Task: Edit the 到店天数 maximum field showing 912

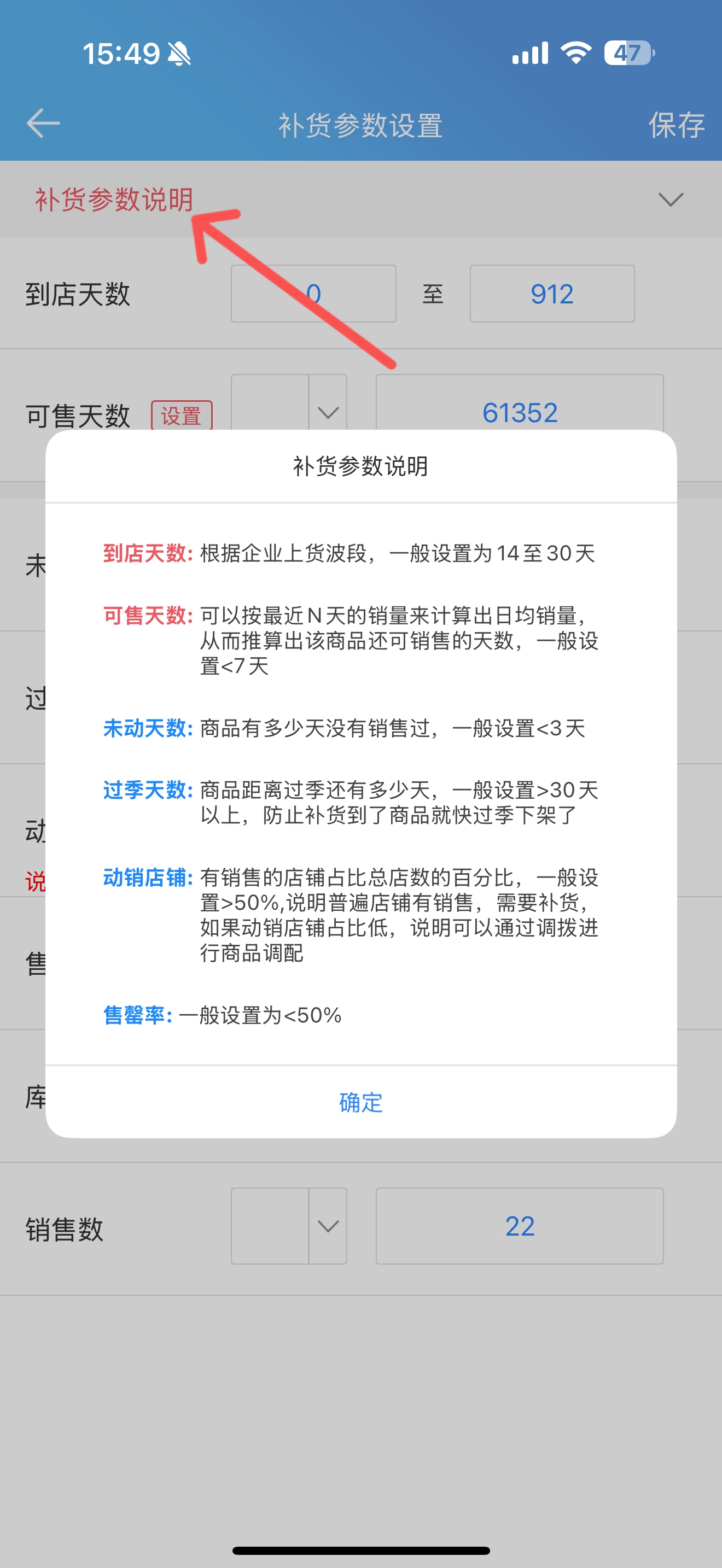Action: [x=552, y=294]
